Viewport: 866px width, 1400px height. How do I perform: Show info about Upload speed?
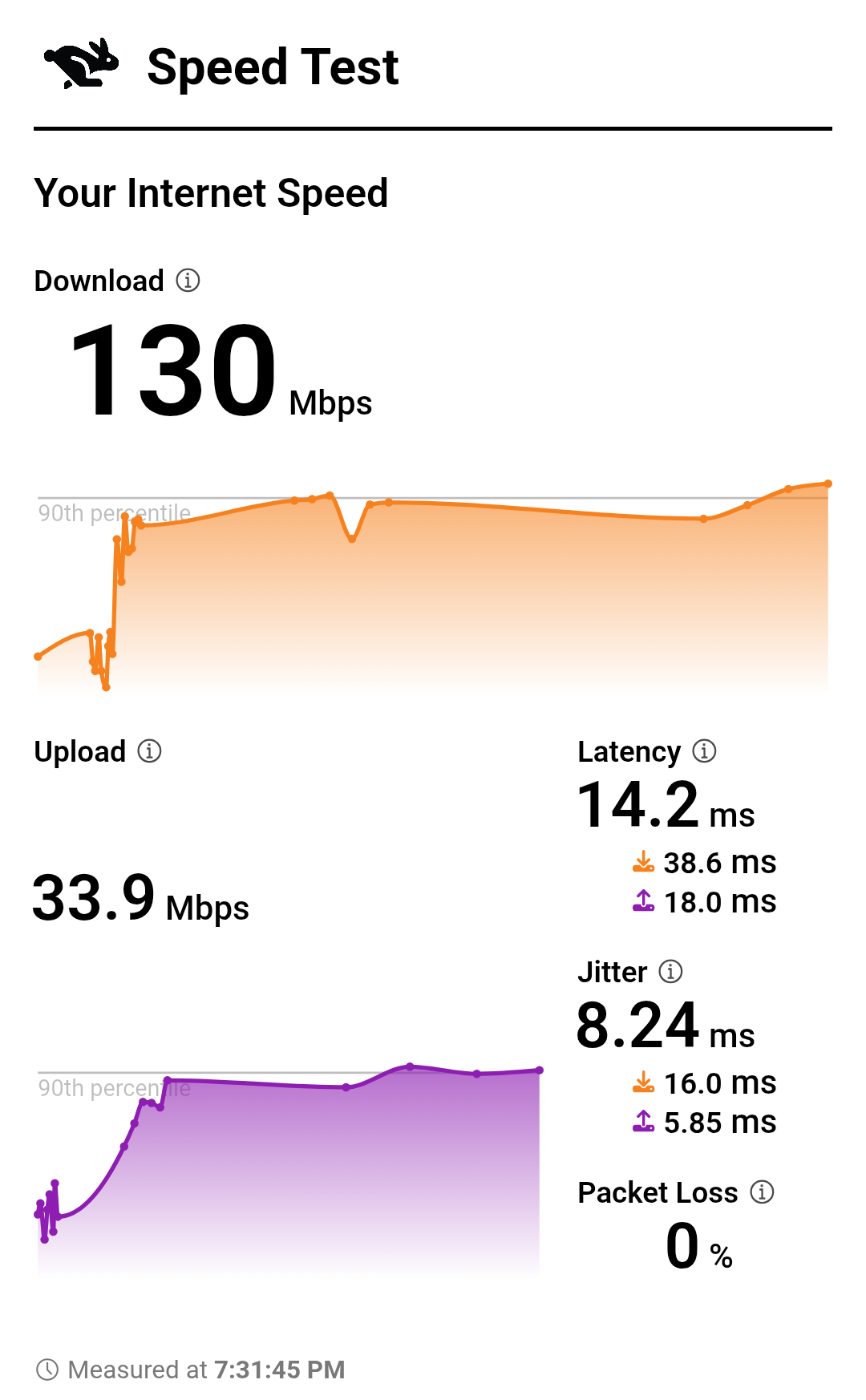(149, 751)
